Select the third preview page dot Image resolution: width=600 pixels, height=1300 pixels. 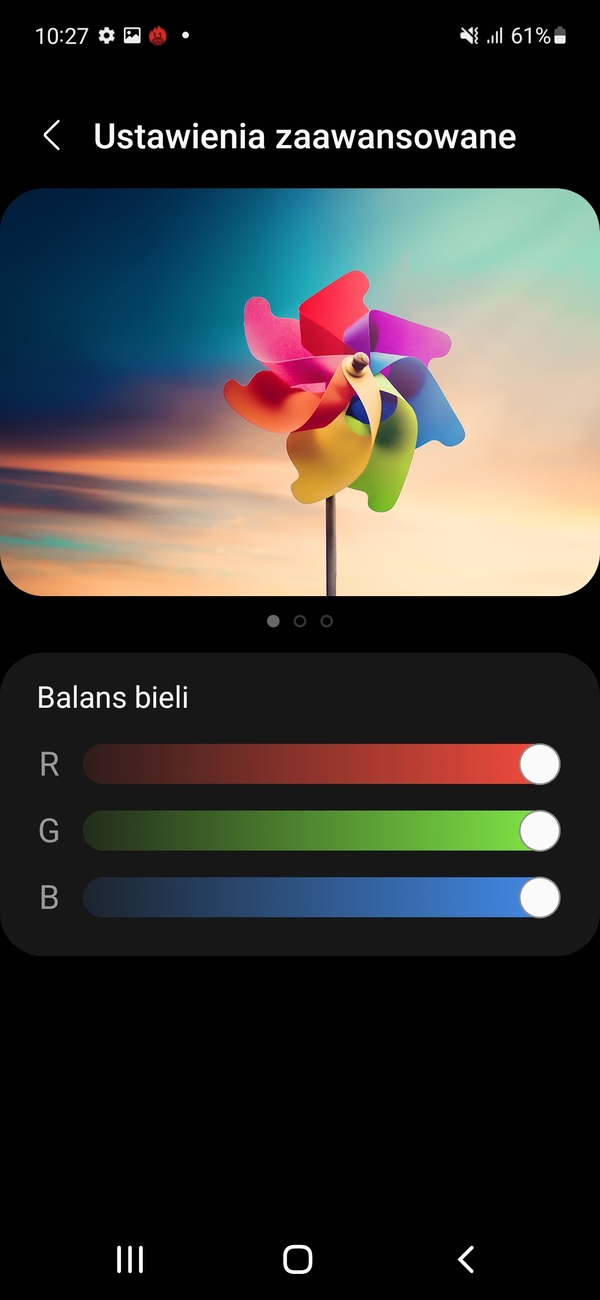pyautogui.click(x=327, y=621)
